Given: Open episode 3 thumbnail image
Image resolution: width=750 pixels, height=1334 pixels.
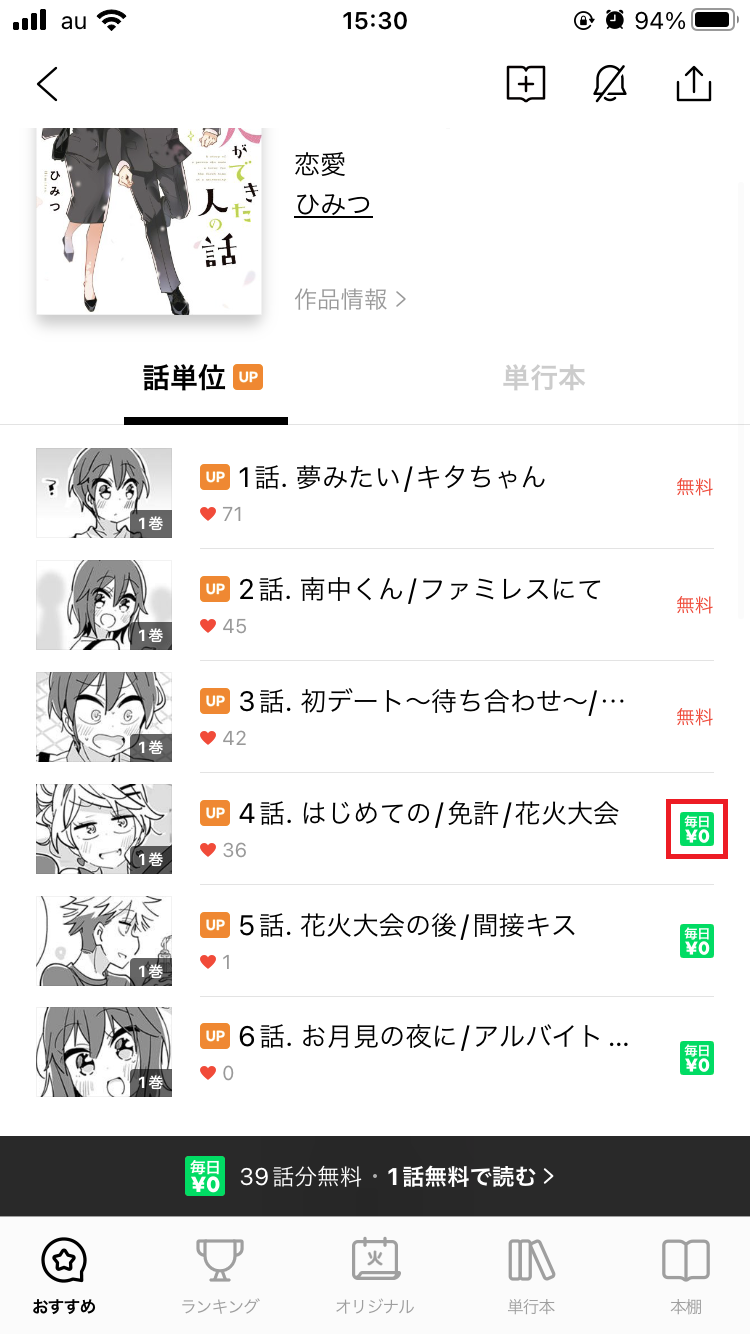Looking at the screenshot, I should tap(104, 717).
